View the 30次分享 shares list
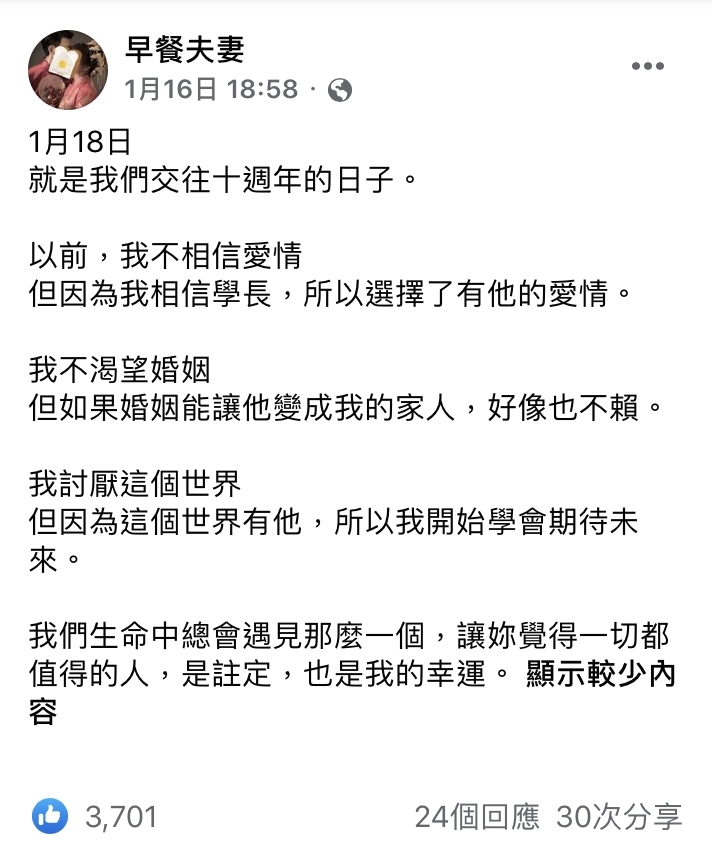The height and width of the screenshot is (850, 712). pyautogui.click(x=620, y=816)
